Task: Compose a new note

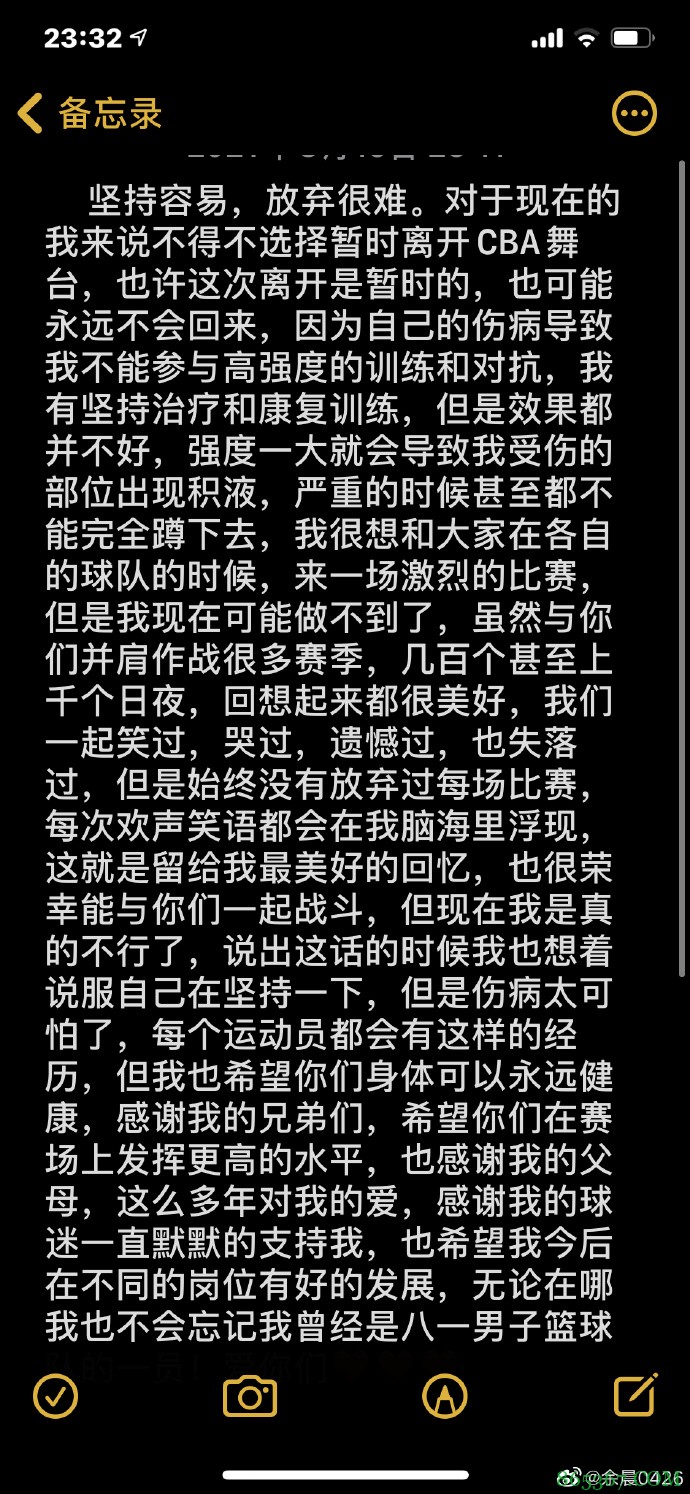Action: (634, 1393)
